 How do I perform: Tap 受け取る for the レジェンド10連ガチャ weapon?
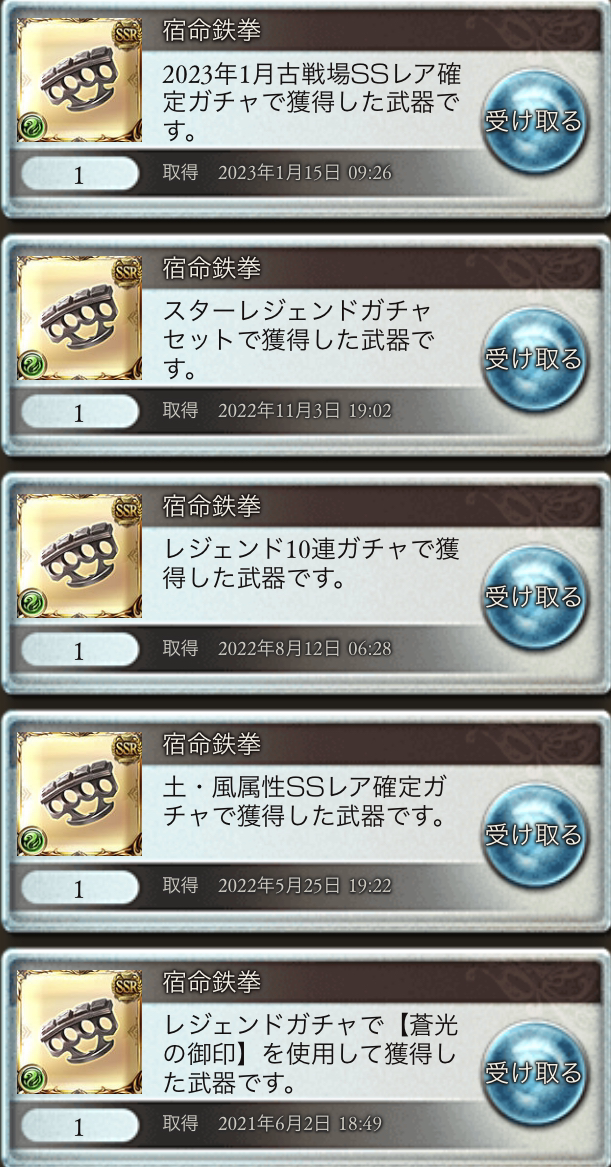533,598
